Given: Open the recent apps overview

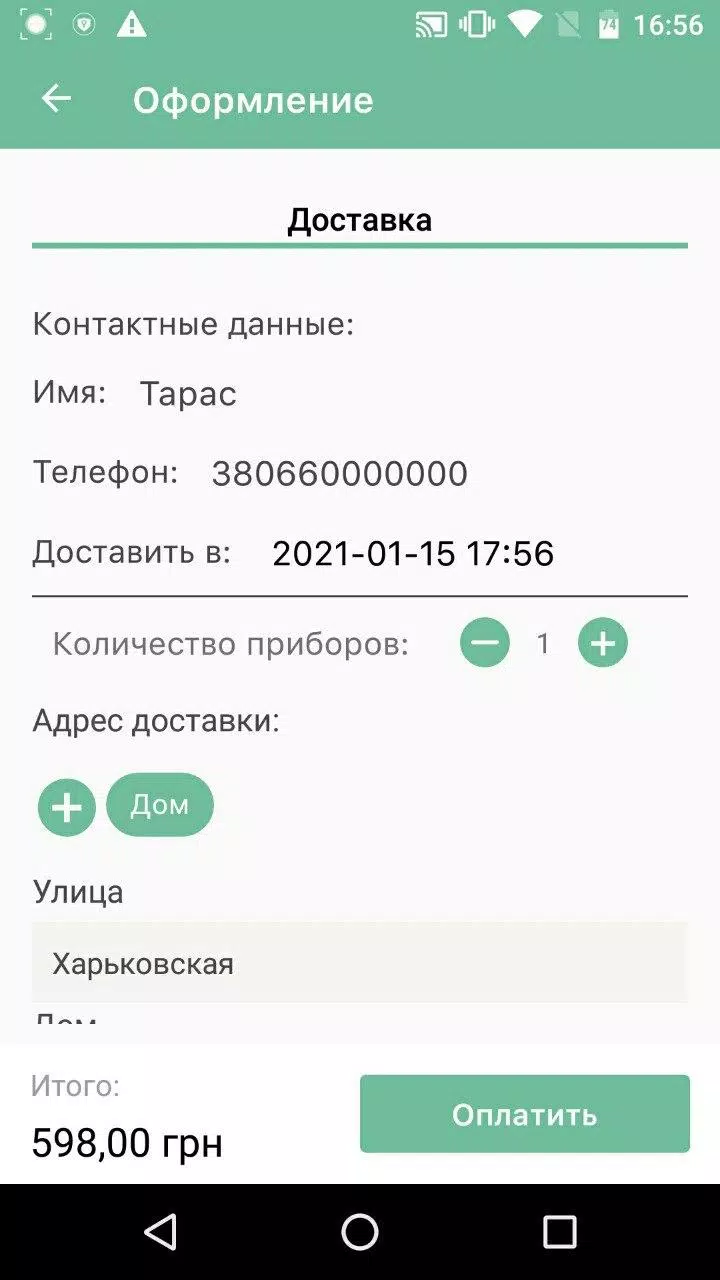Looking at the screenshot, I should point(560,1232).
